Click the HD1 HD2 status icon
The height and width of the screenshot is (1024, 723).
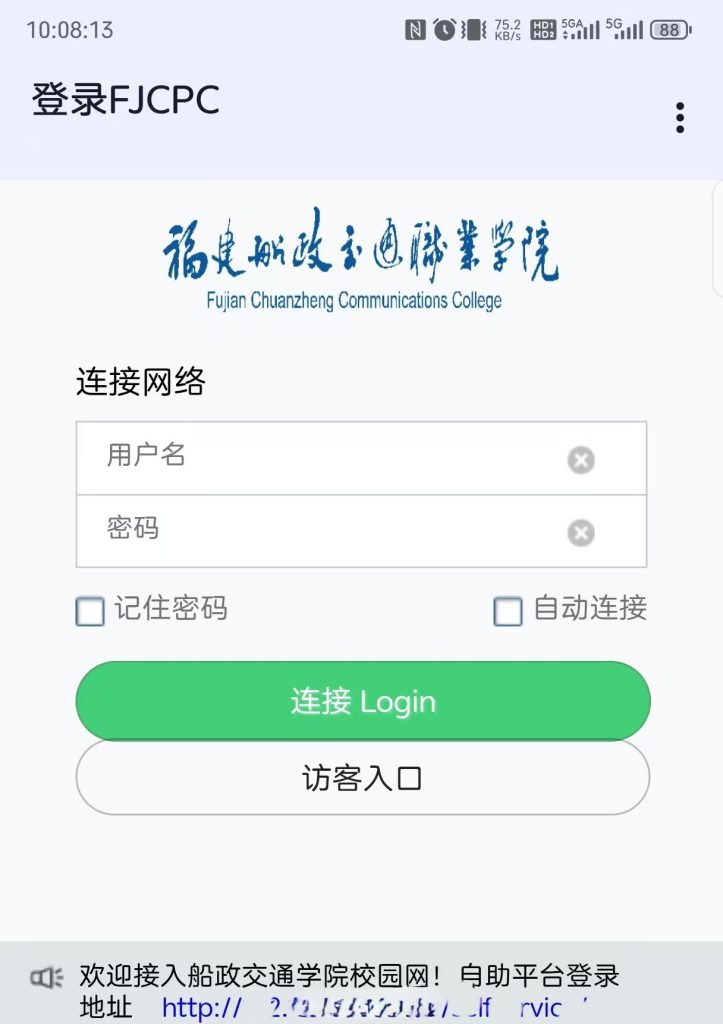click(546, 30)
